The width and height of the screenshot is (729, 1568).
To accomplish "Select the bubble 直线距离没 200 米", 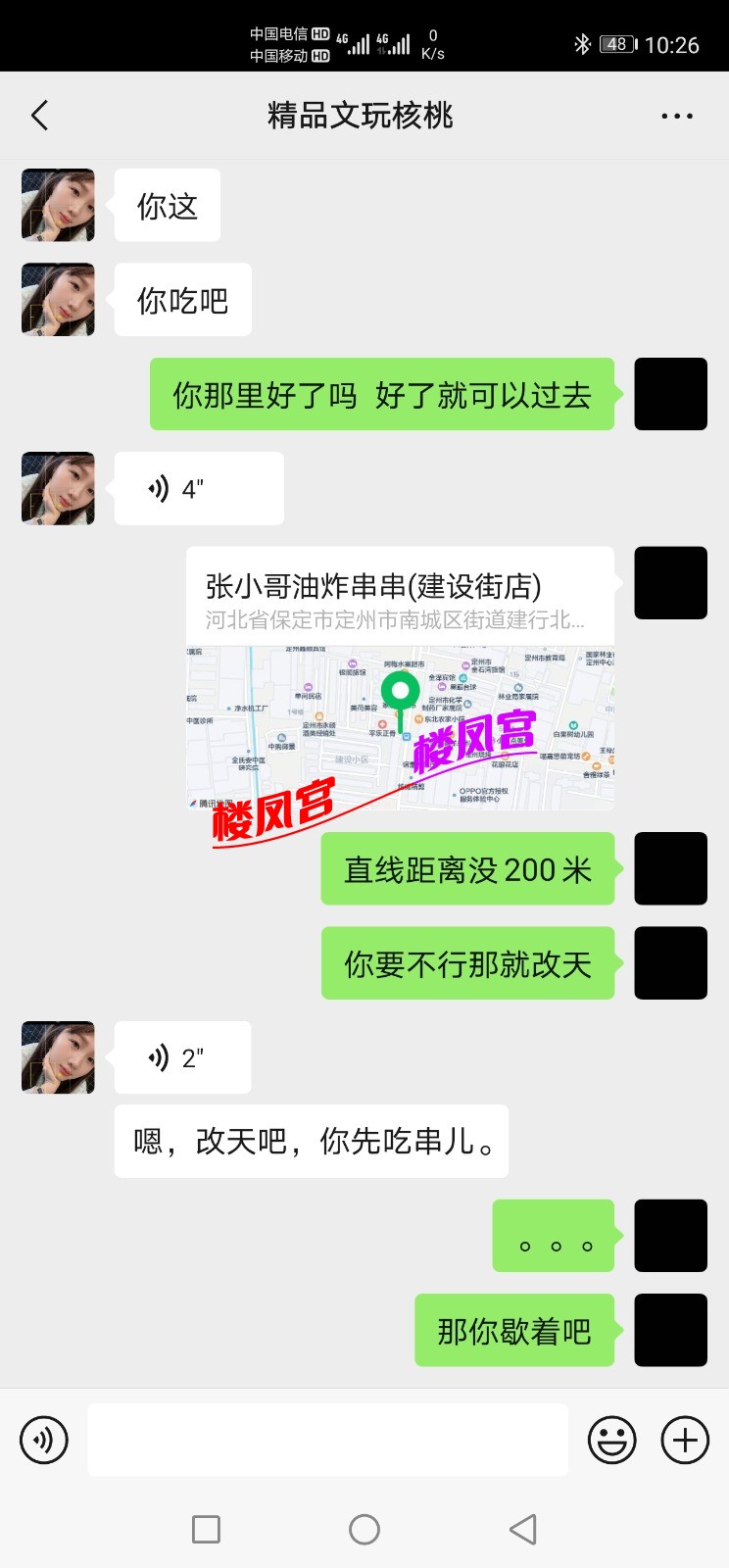I will 467,868.
